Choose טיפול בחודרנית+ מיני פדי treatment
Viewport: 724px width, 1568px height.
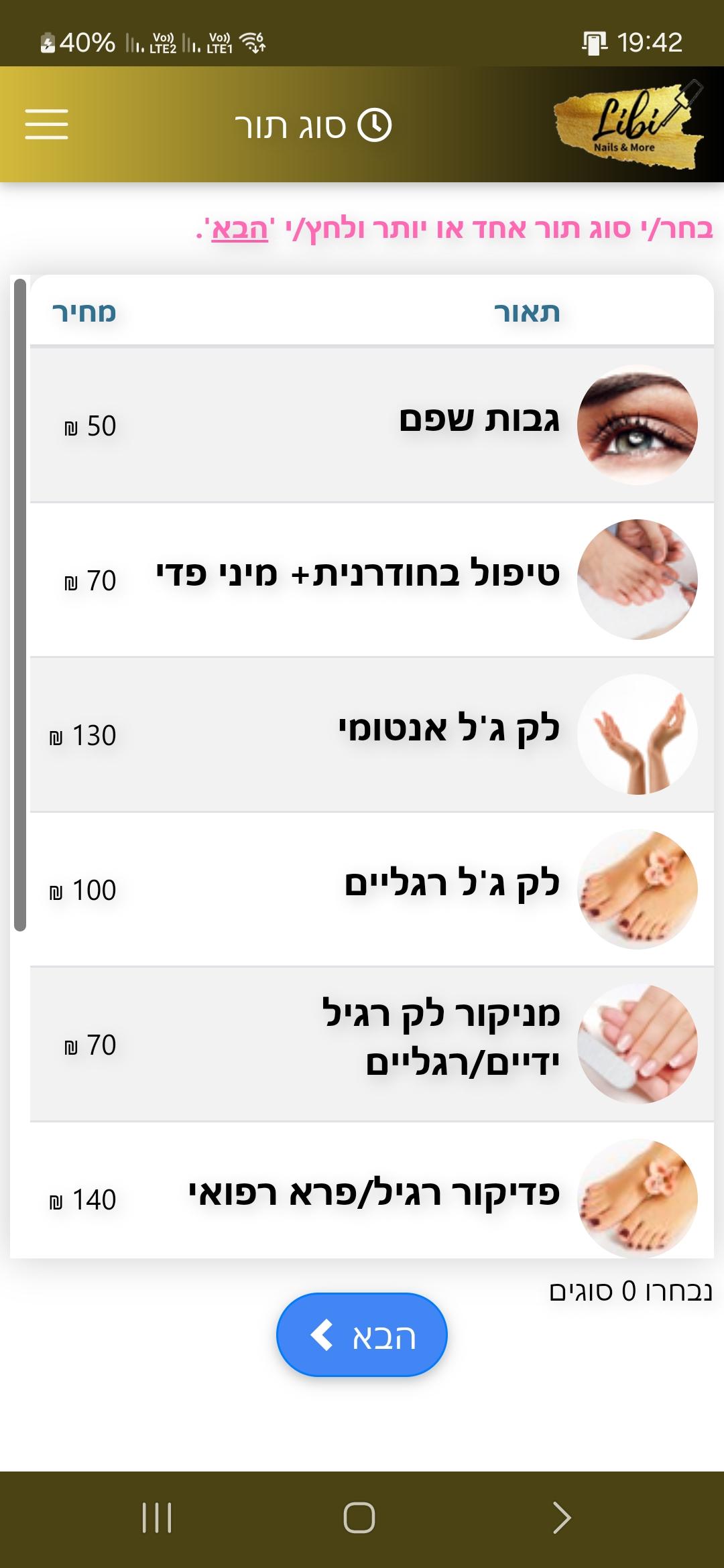click(372, 580)
